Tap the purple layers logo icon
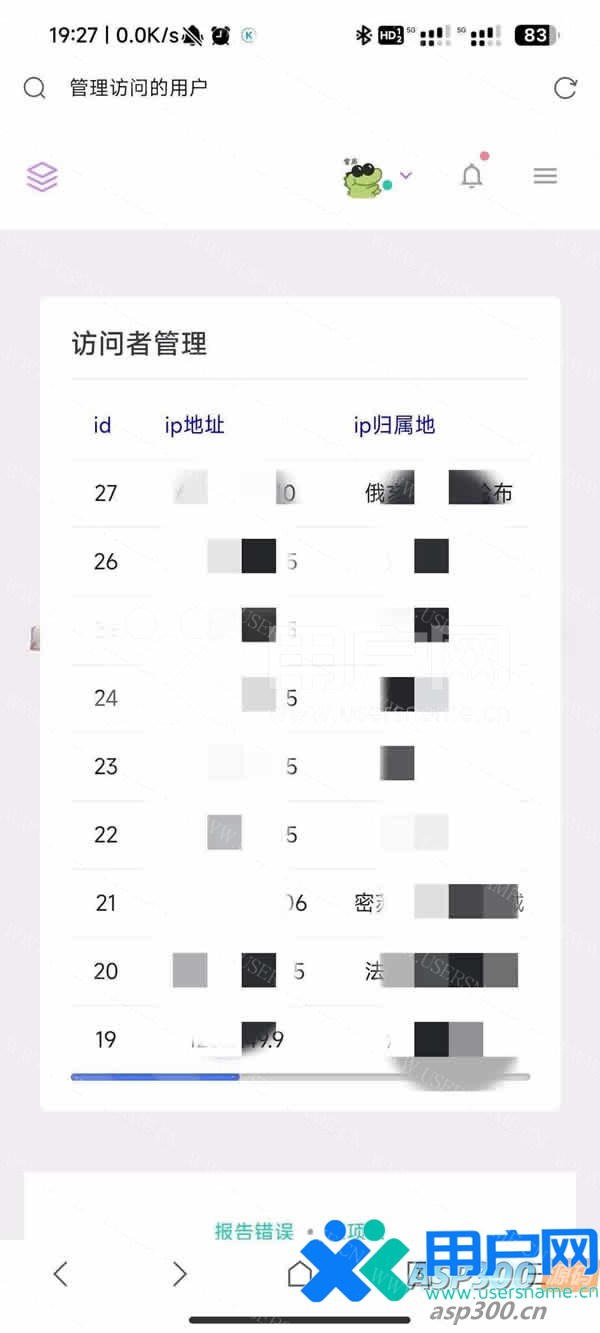 point(42,177)
